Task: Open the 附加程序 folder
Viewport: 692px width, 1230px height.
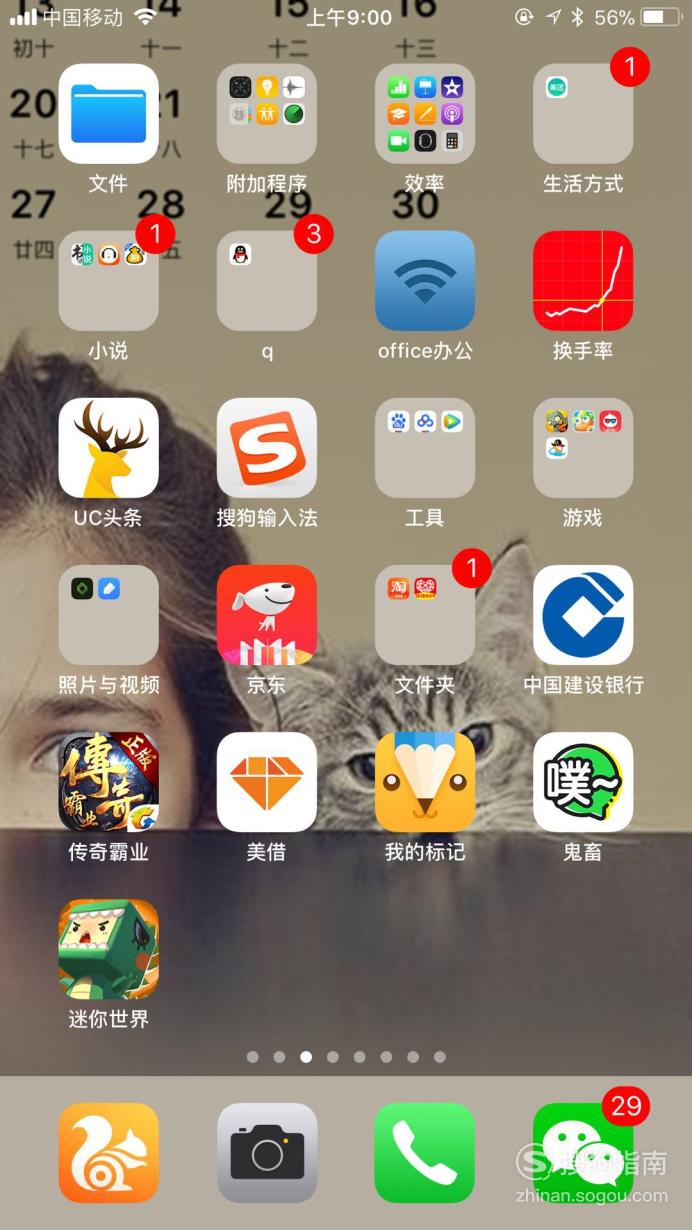Action: coord(266,114)
